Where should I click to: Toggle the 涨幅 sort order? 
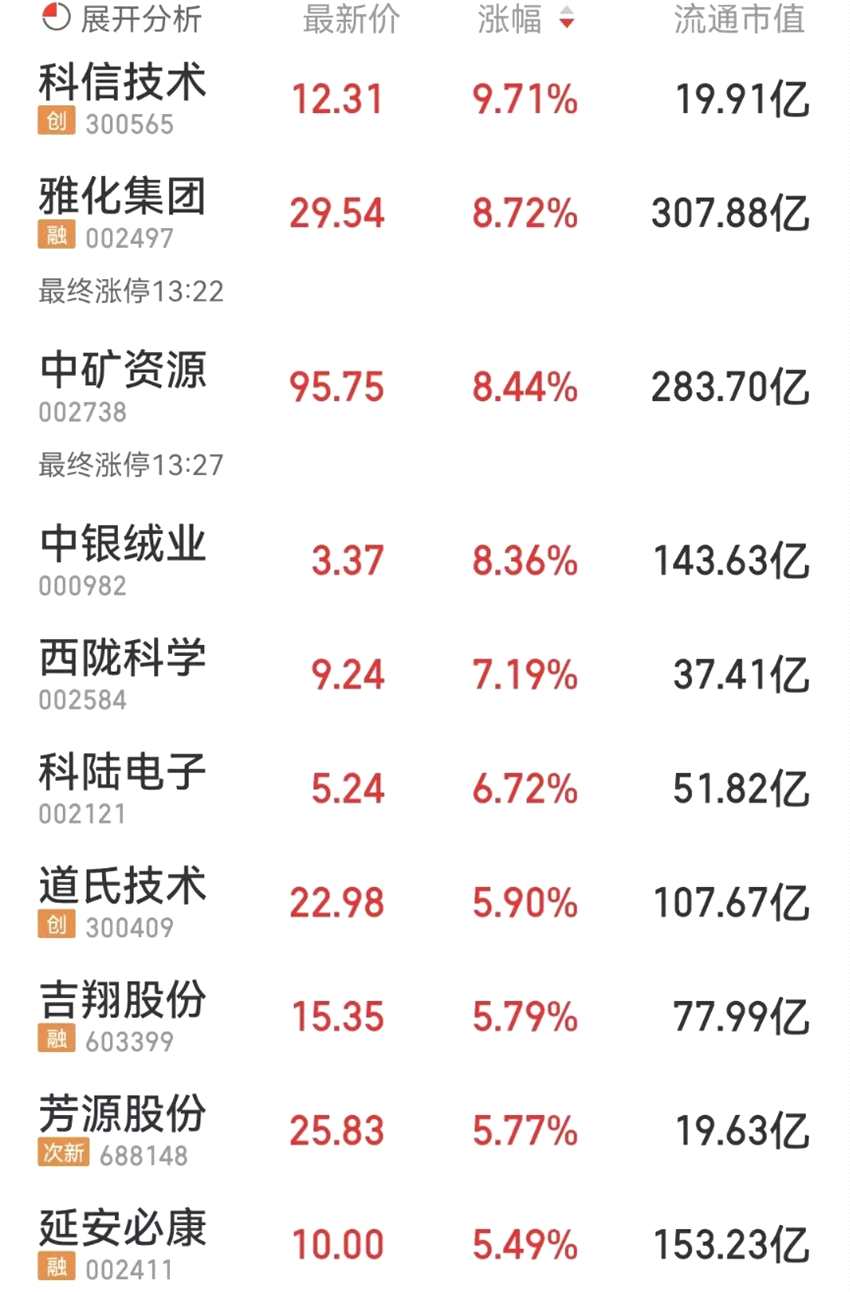point(526,20)
